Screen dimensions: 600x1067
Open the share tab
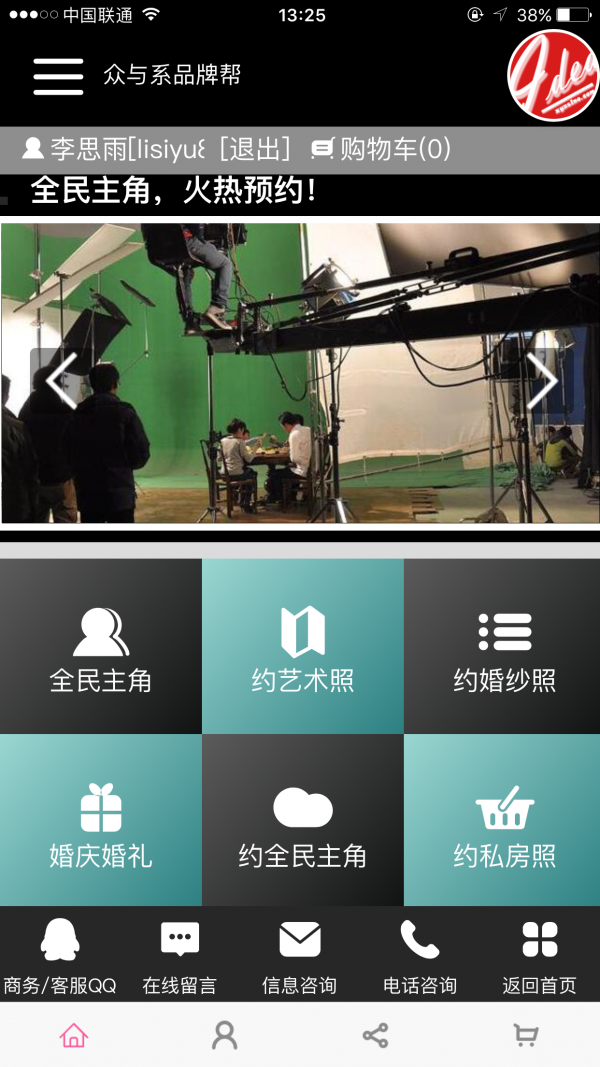(375, 1036)
